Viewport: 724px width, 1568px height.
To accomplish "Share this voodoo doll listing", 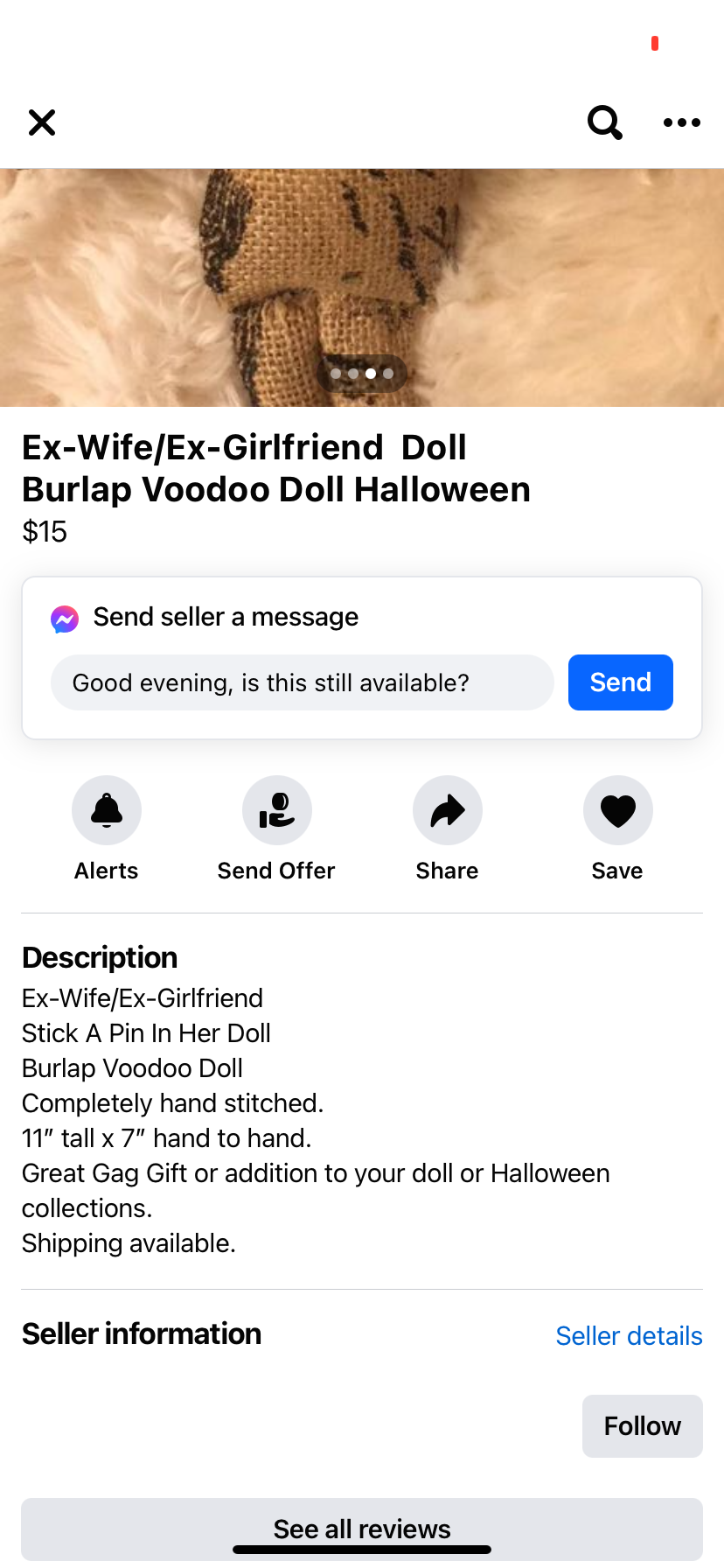I will pos(447,811).
